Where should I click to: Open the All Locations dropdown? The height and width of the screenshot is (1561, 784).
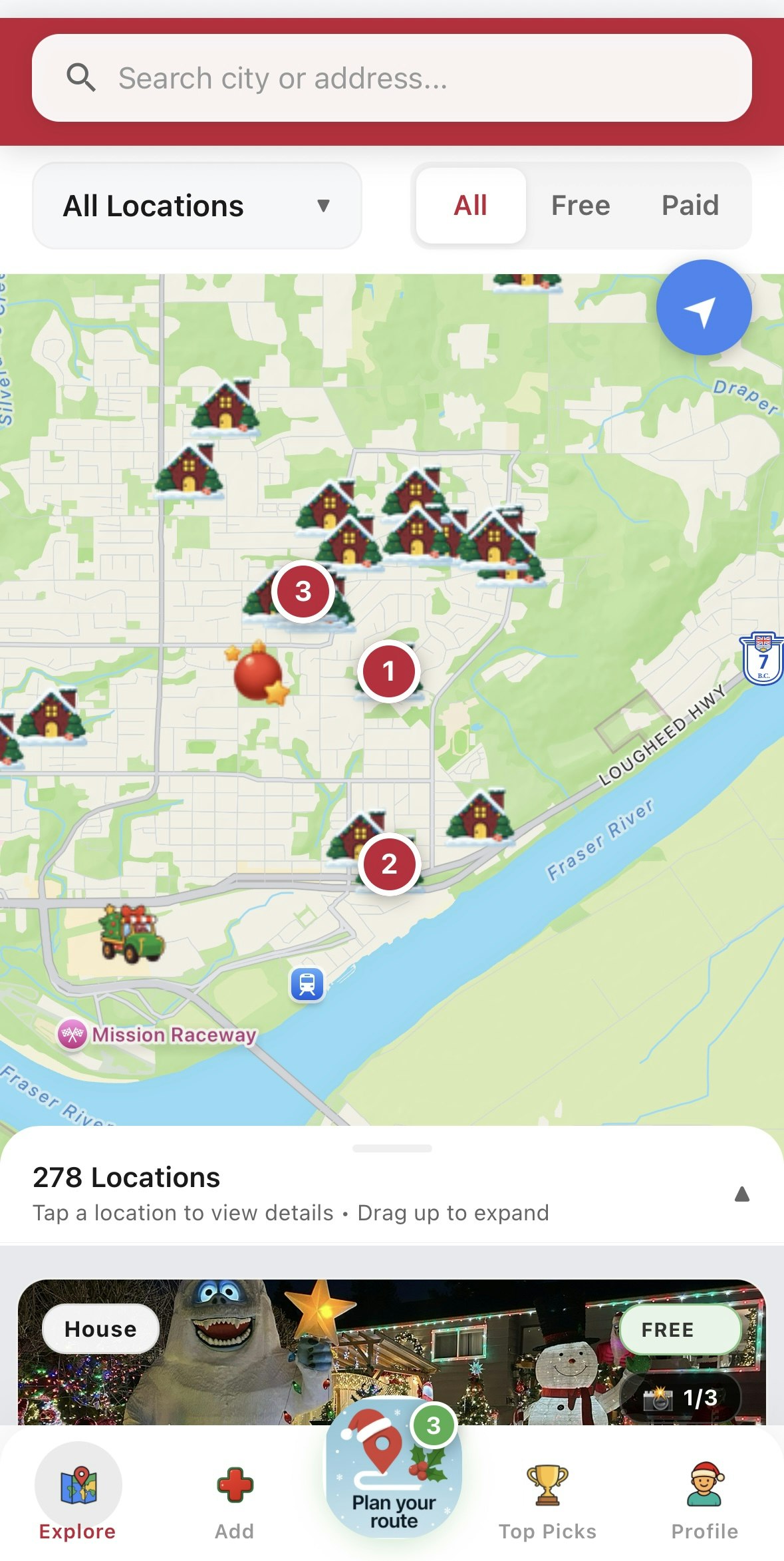(x=197, y=205)
